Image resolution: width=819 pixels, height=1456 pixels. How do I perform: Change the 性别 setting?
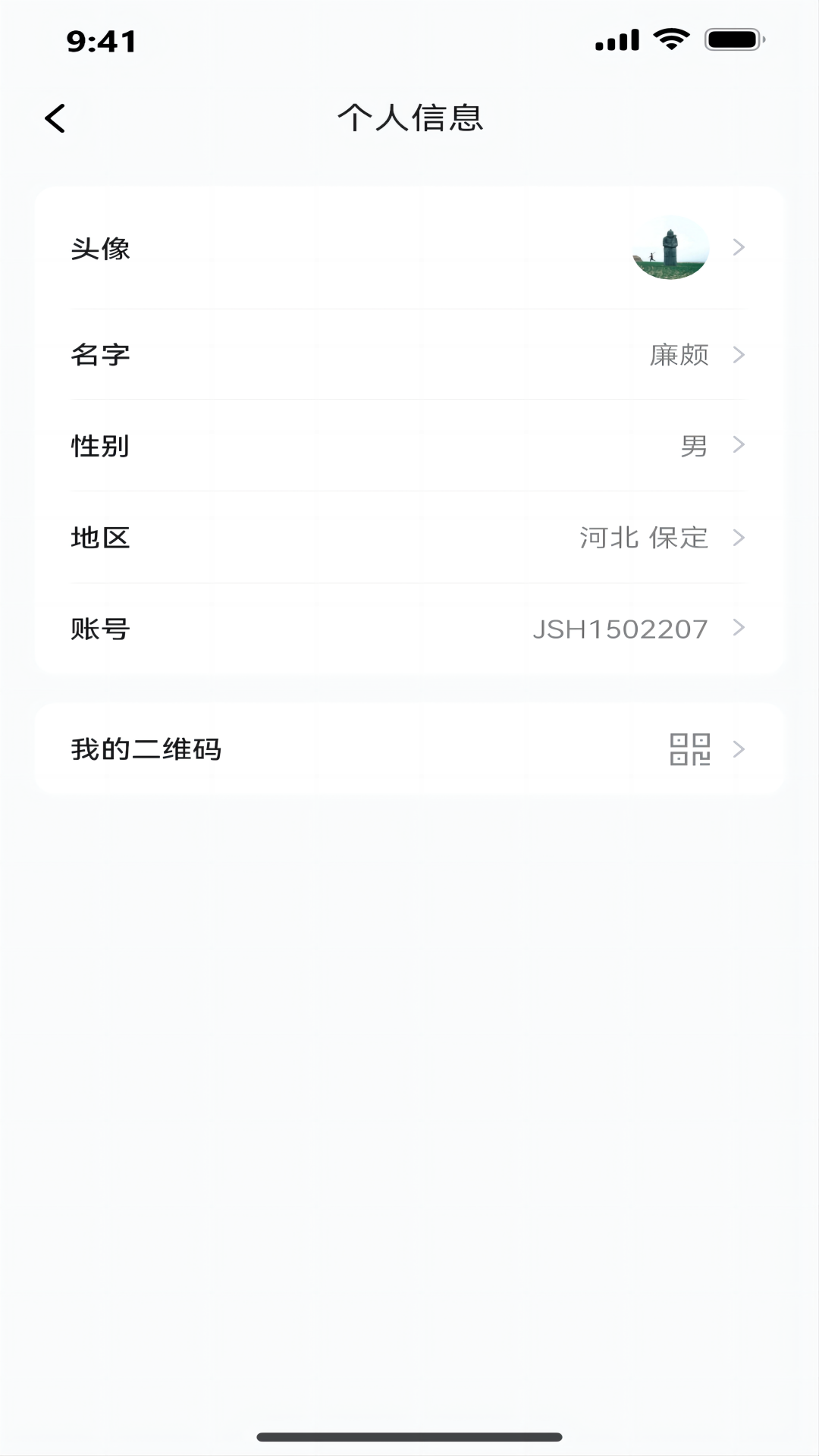(409, 445)
